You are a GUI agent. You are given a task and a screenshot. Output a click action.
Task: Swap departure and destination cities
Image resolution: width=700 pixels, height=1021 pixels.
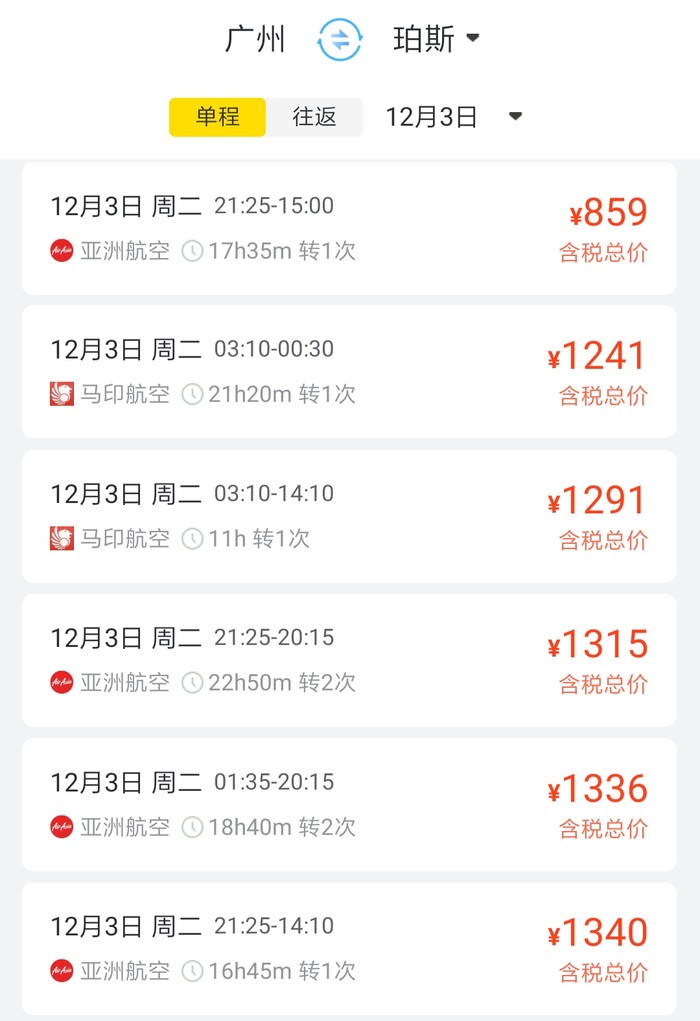click(339, 40)
